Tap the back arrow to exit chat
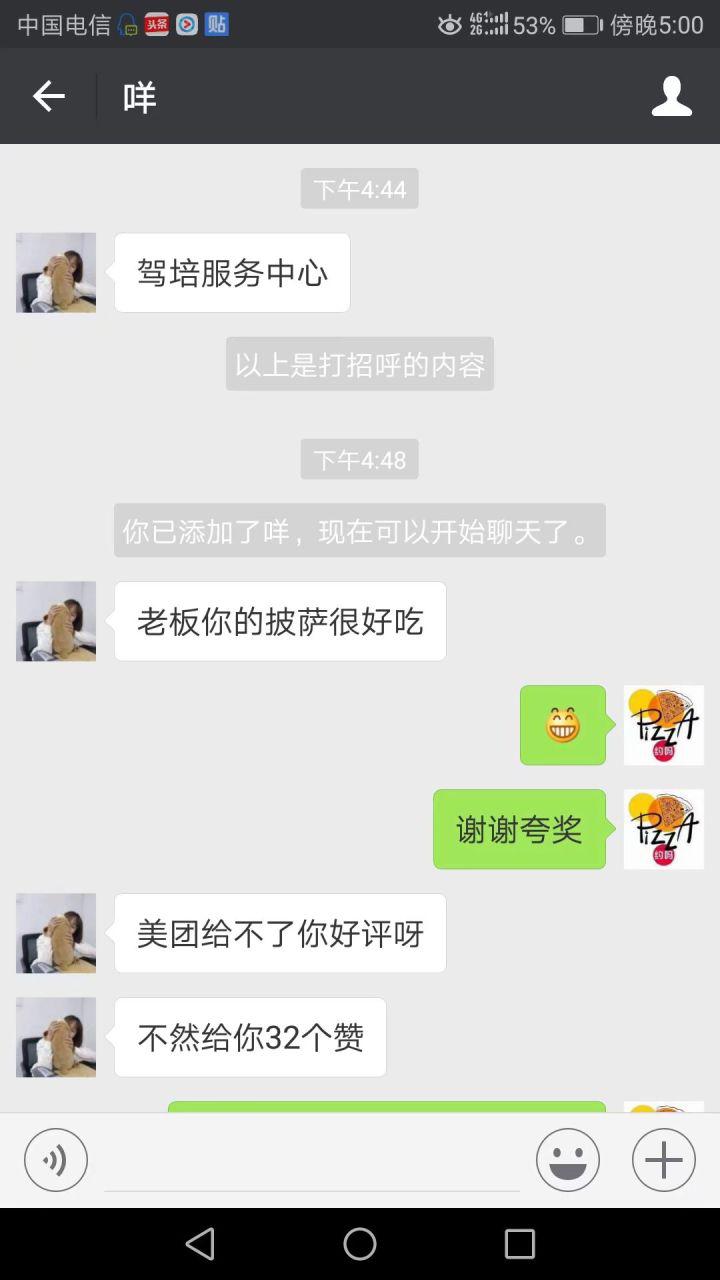 (x=47, y=96)
